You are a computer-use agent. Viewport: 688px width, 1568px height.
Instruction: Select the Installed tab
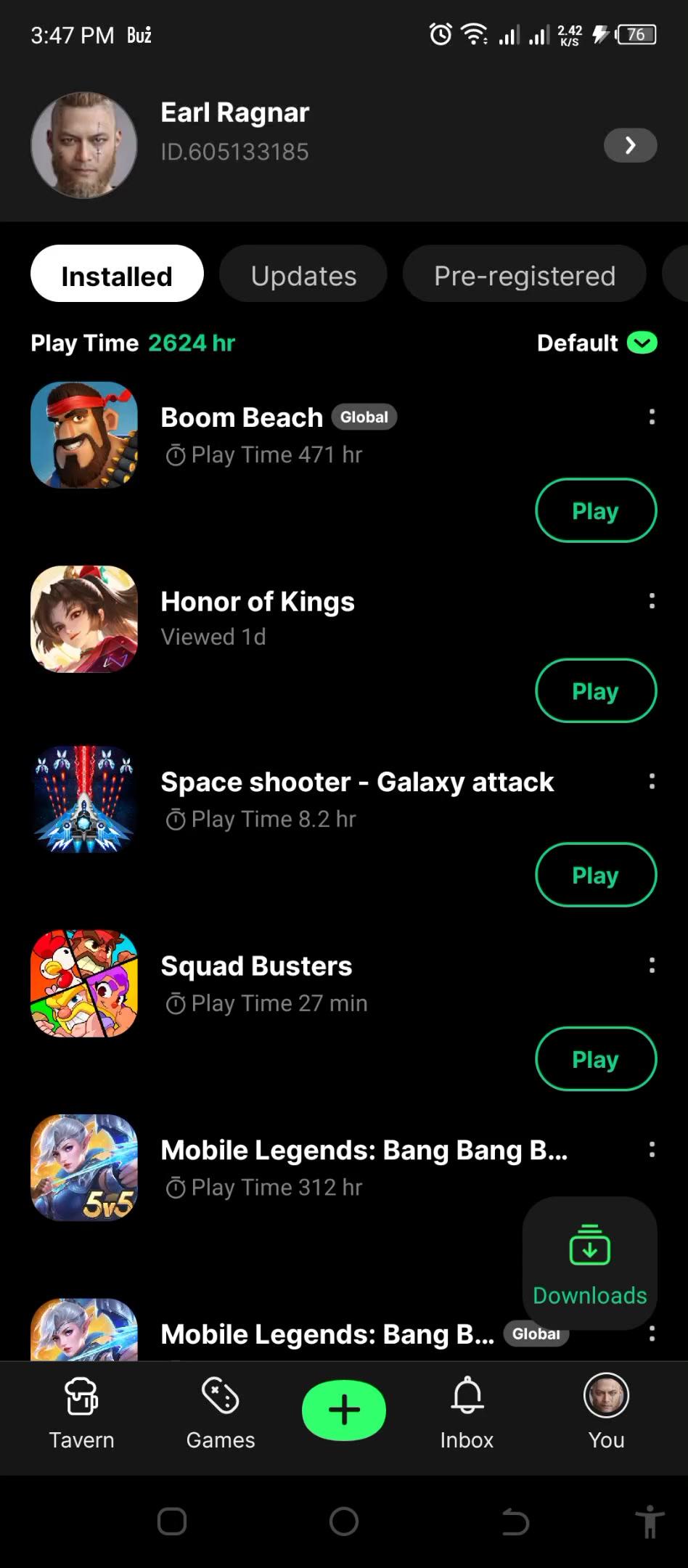117,276
